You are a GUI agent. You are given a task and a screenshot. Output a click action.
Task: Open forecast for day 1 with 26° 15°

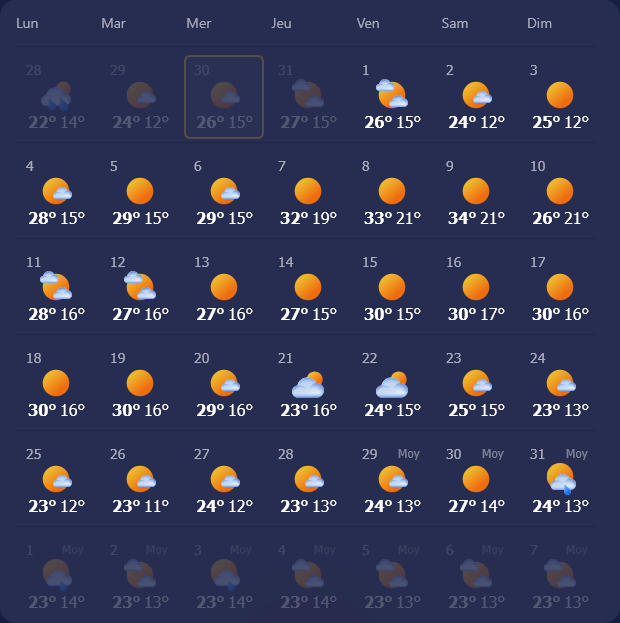(391, 97)
